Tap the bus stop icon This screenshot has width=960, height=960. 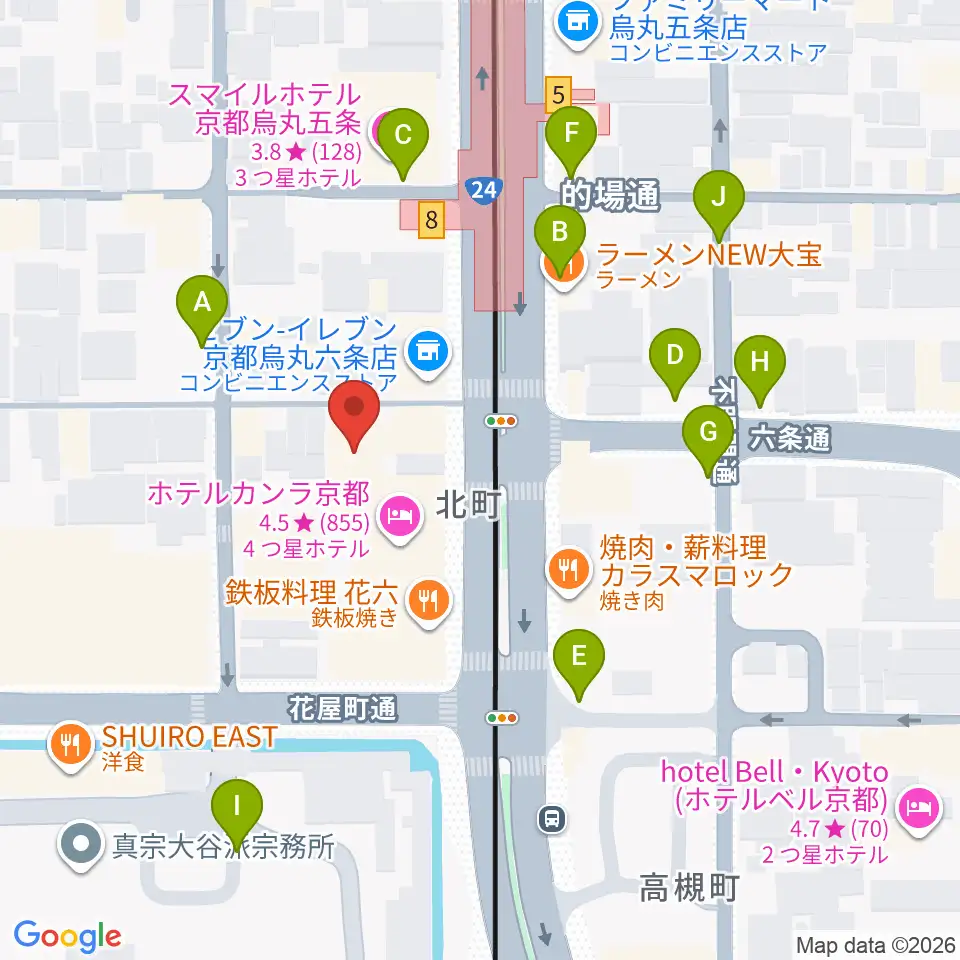click(x=552, y=819)
